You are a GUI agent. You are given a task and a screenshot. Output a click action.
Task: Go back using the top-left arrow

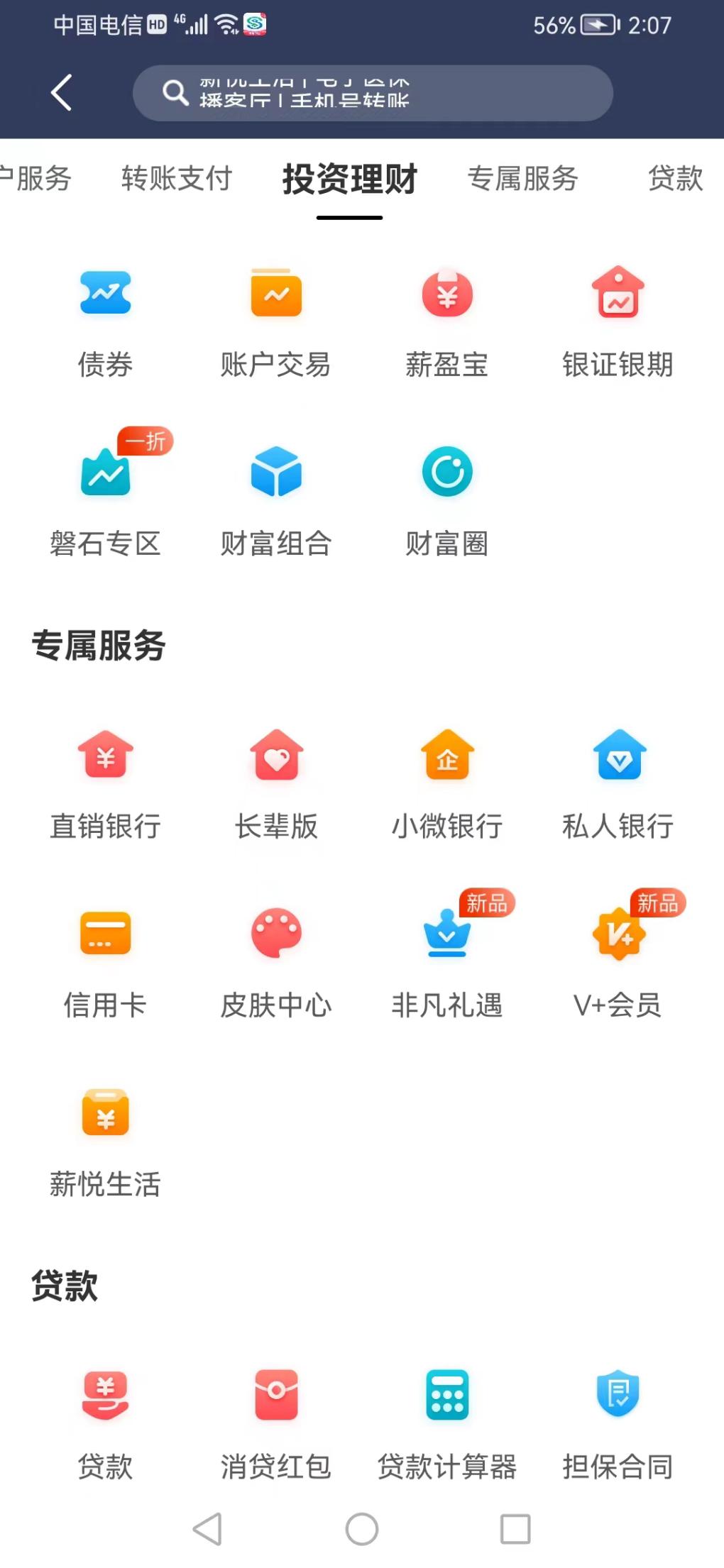(62, 93)
